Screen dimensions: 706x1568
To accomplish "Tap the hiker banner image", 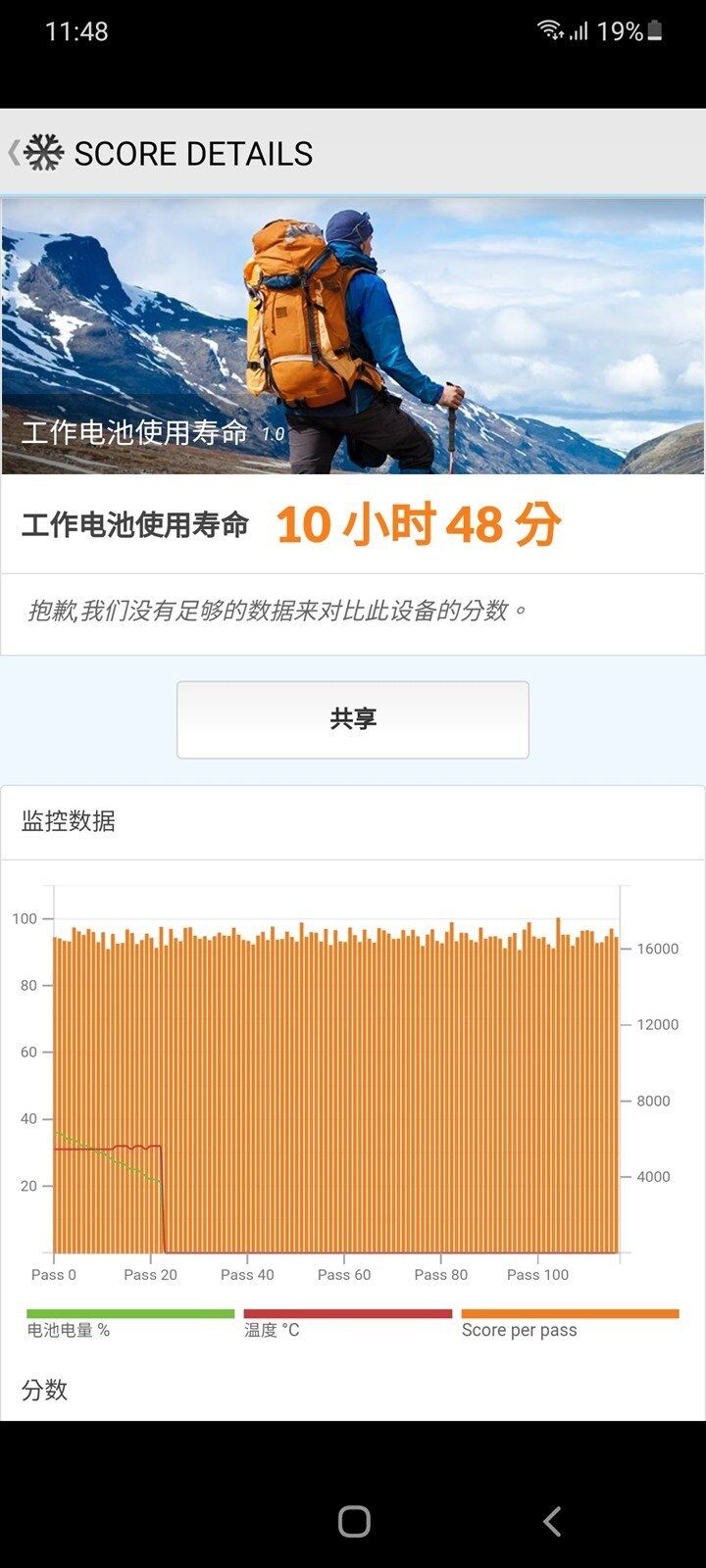I will 353,323.
